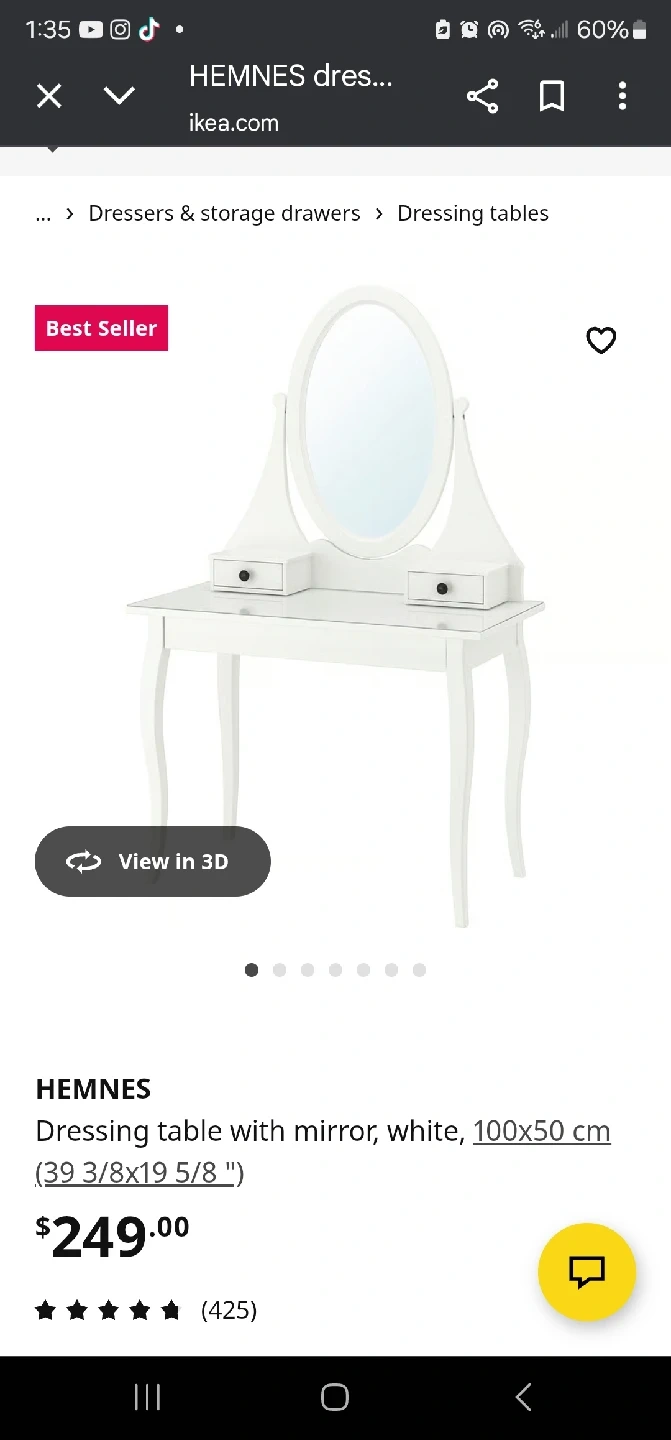View the dressing table in 3D
Screen dimensions: 671x1440
[x=153, y=861]
